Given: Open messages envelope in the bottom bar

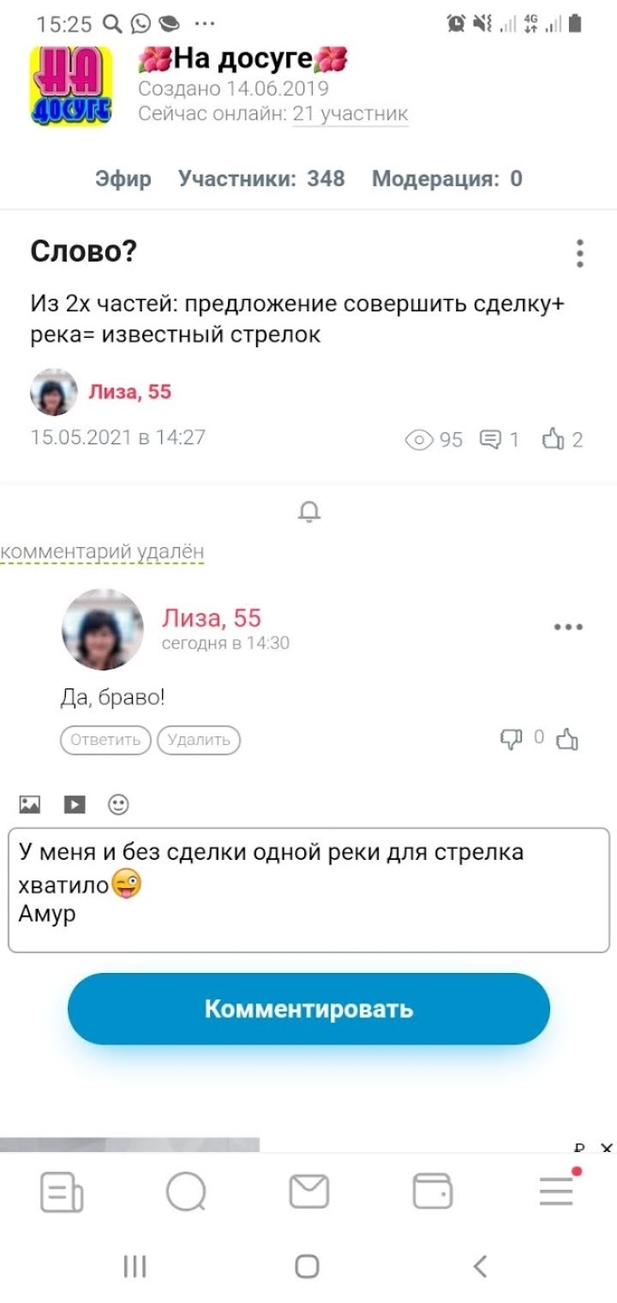Looking at the screenshot, I should pyautogui.click(x=309, y=1191).
